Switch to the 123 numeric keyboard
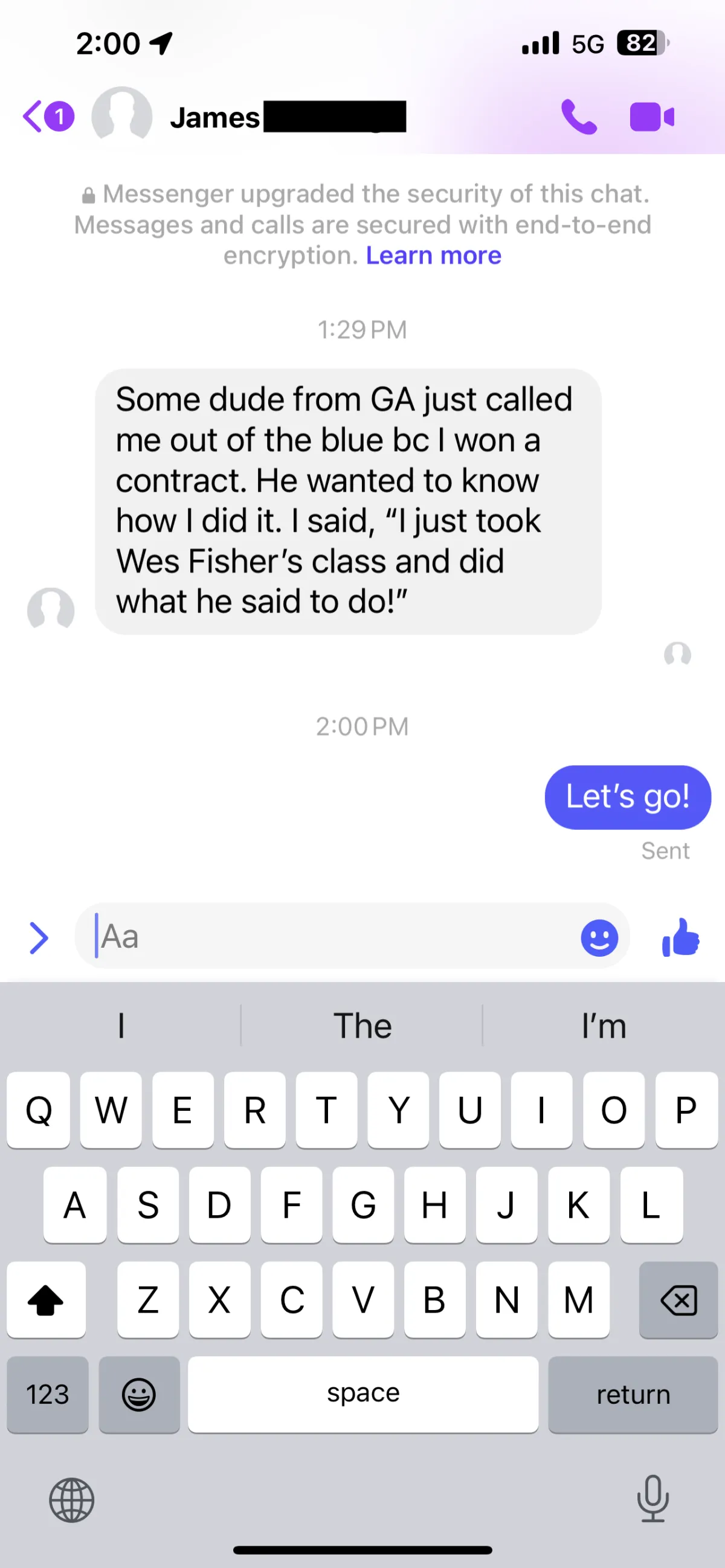This screenshot has width=725, height=1568. (48, 1394)
